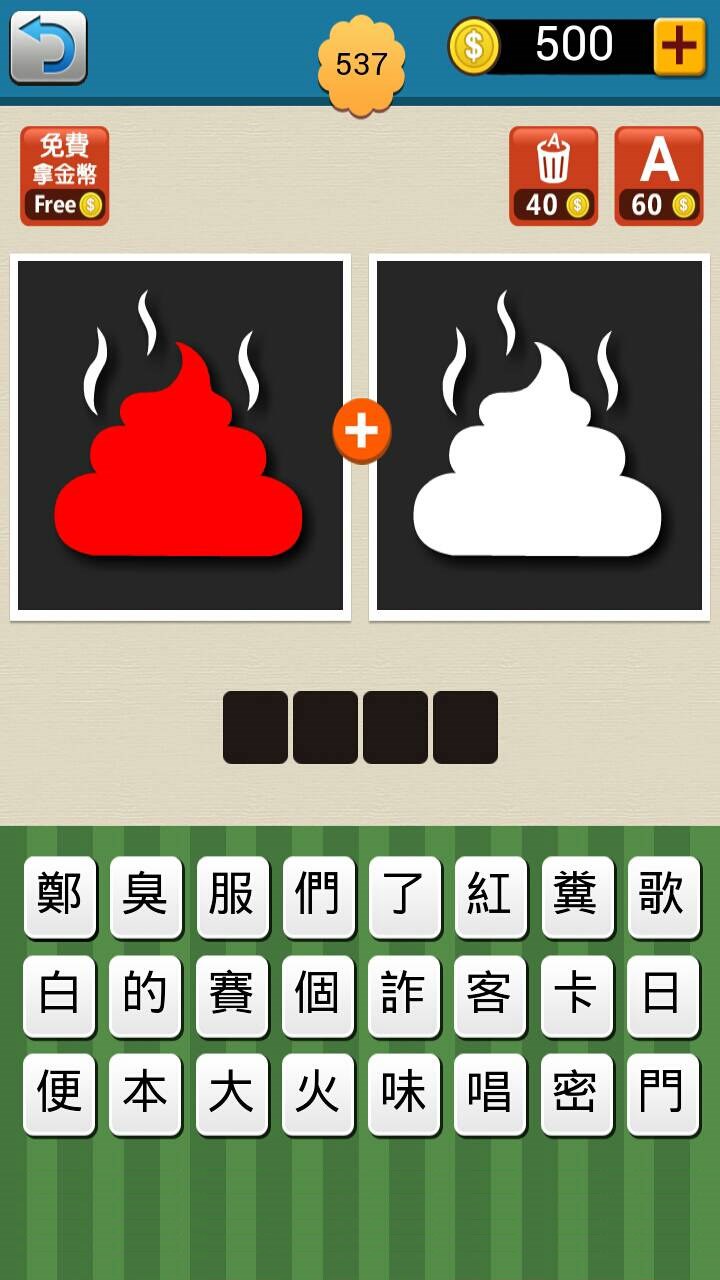
Task: Select the 白 character tile
Action: point(60,995)
